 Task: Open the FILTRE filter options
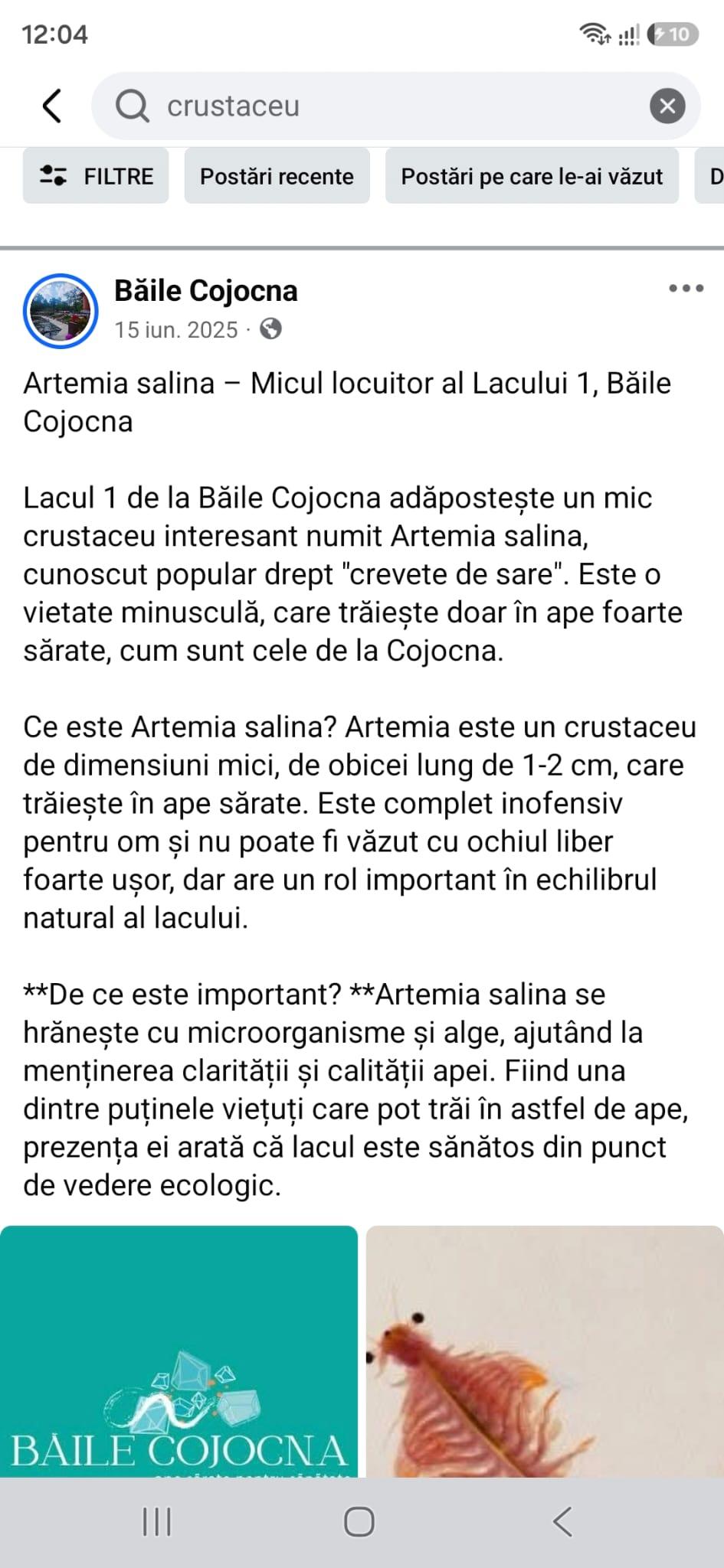click(x=96, y=176)
